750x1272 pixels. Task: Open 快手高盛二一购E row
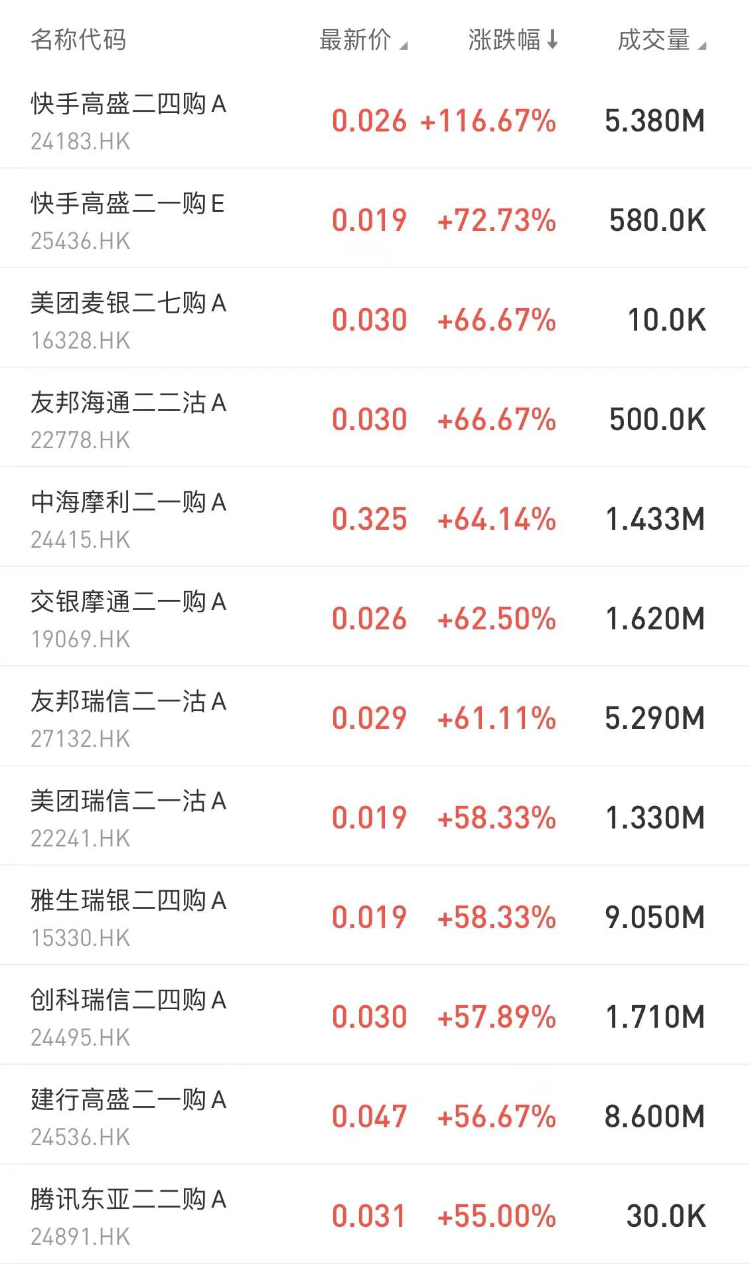point(375,218)
